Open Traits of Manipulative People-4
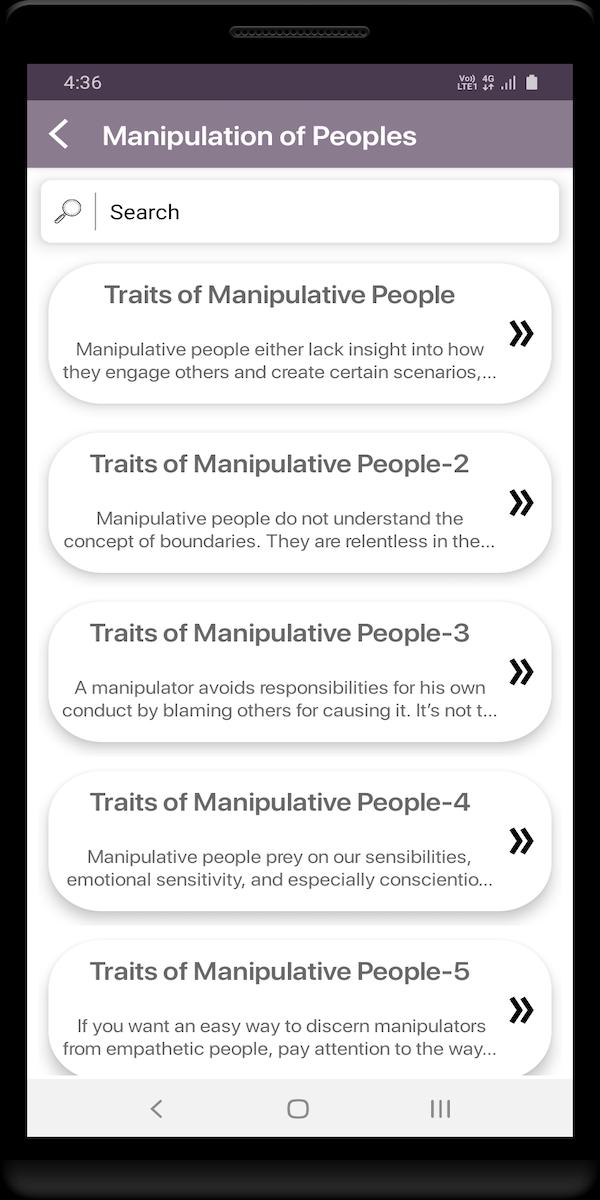Viewport: 600px width, 1200px height. (300, 840)
